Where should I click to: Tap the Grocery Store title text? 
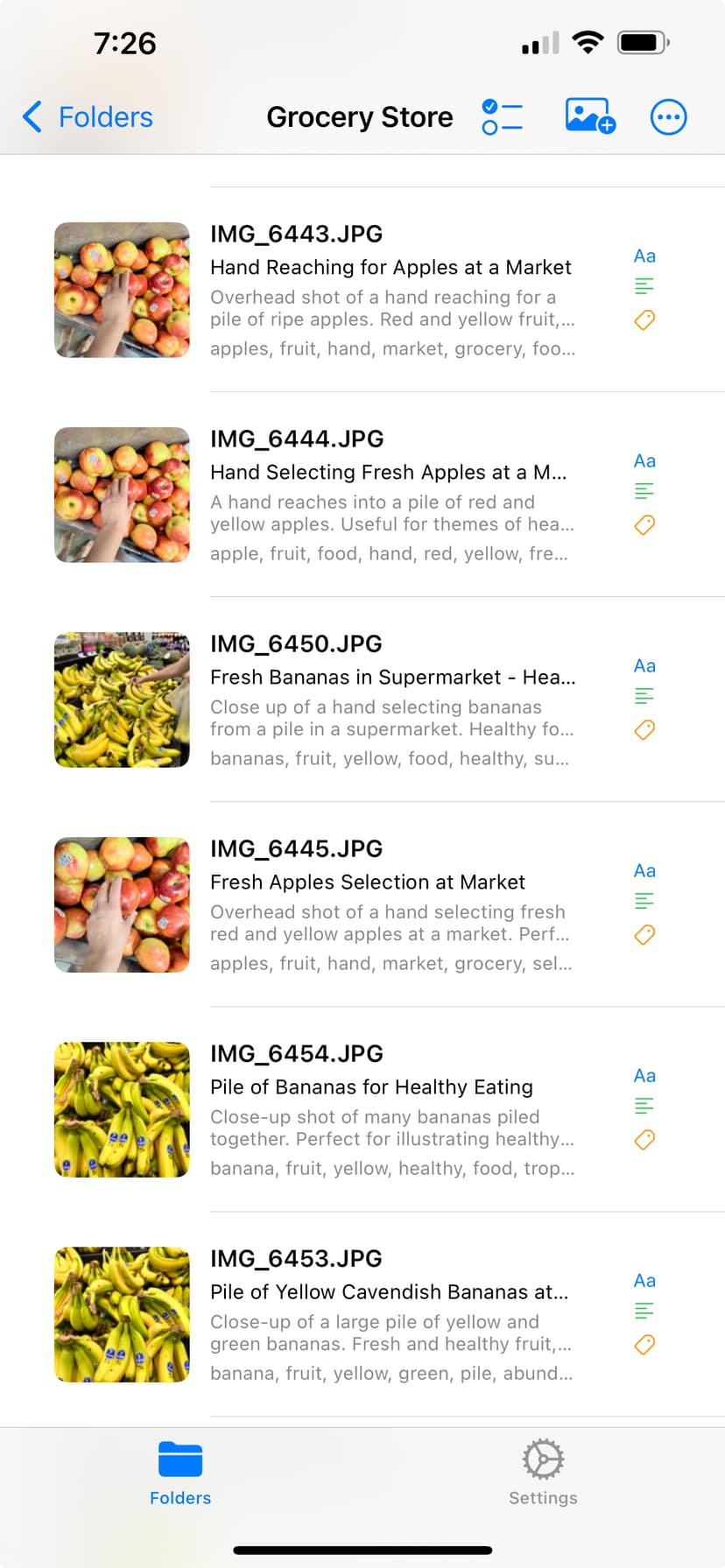click(x=360, y=116)
